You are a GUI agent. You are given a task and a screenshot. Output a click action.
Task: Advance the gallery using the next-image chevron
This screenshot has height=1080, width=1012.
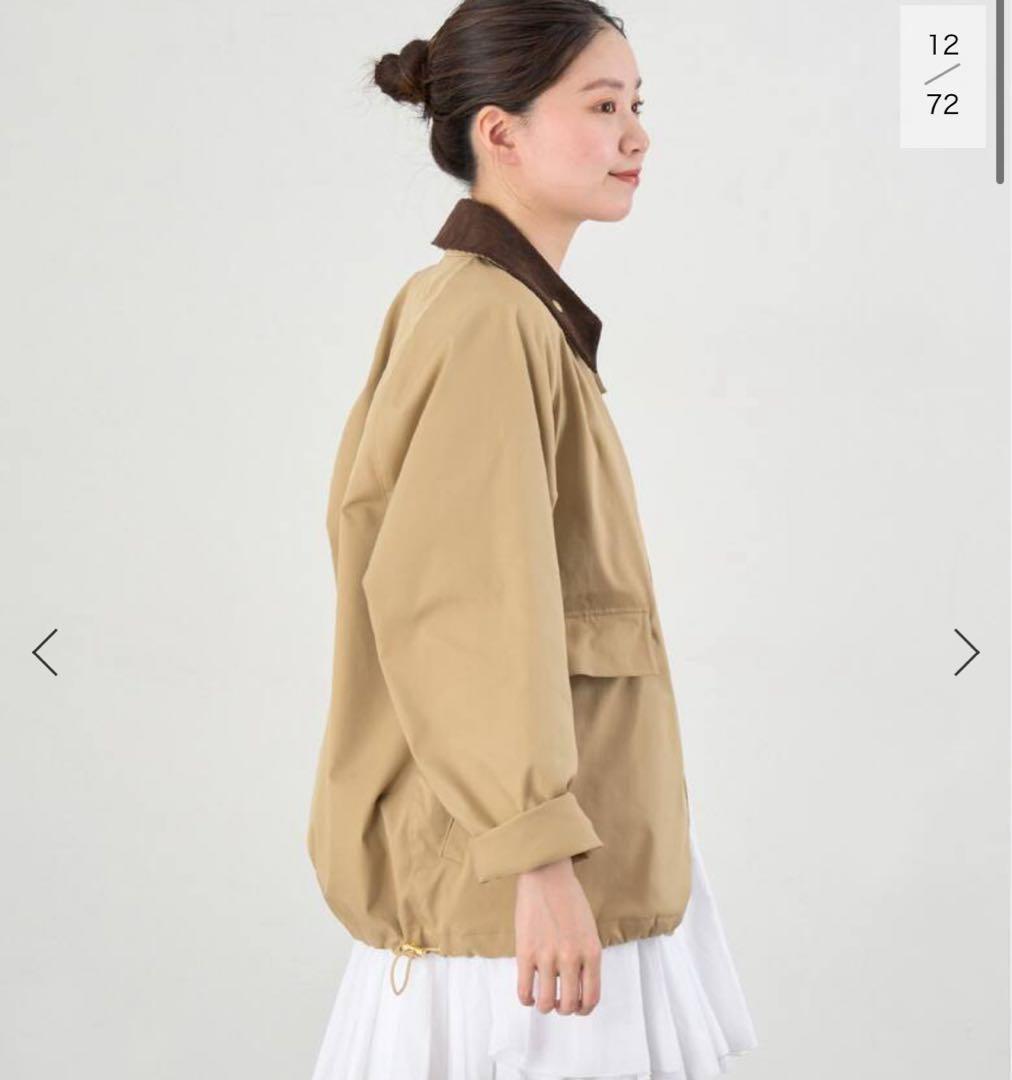pos(967,651)
